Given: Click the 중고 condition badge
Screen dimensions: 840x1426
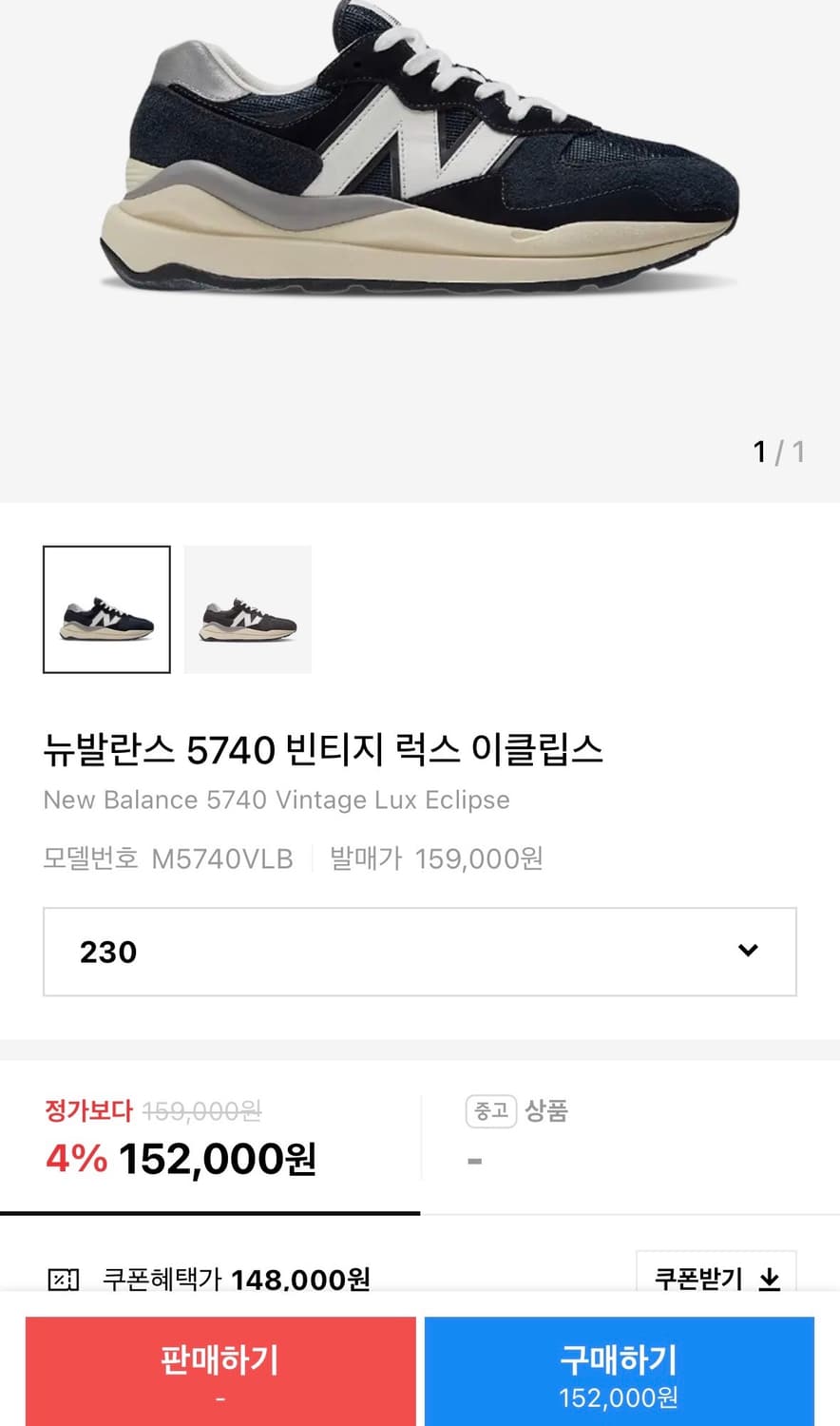Looking at the screenshot, I should click(x=490, y=1111).
